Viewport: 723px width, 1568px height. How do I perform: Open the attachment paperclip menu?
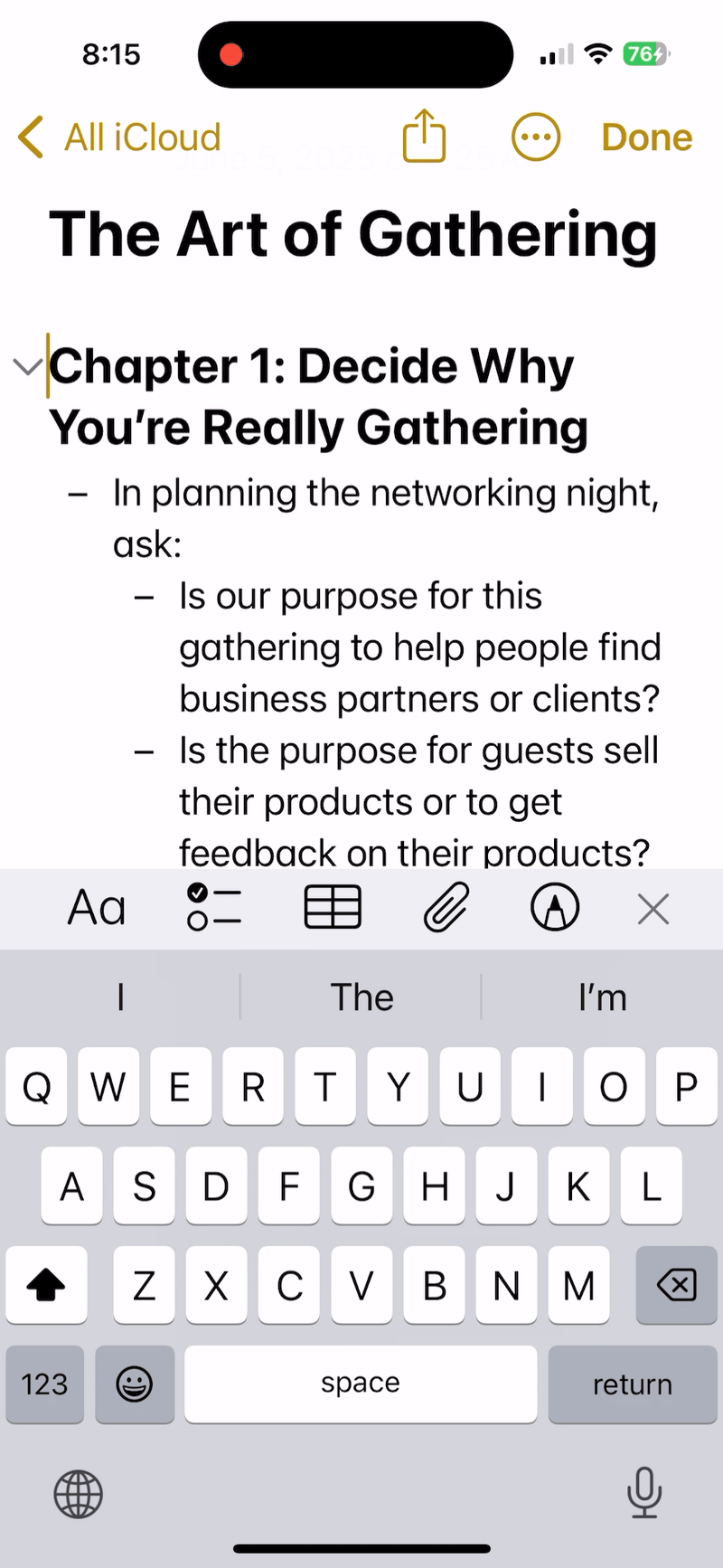coord(446,908)
